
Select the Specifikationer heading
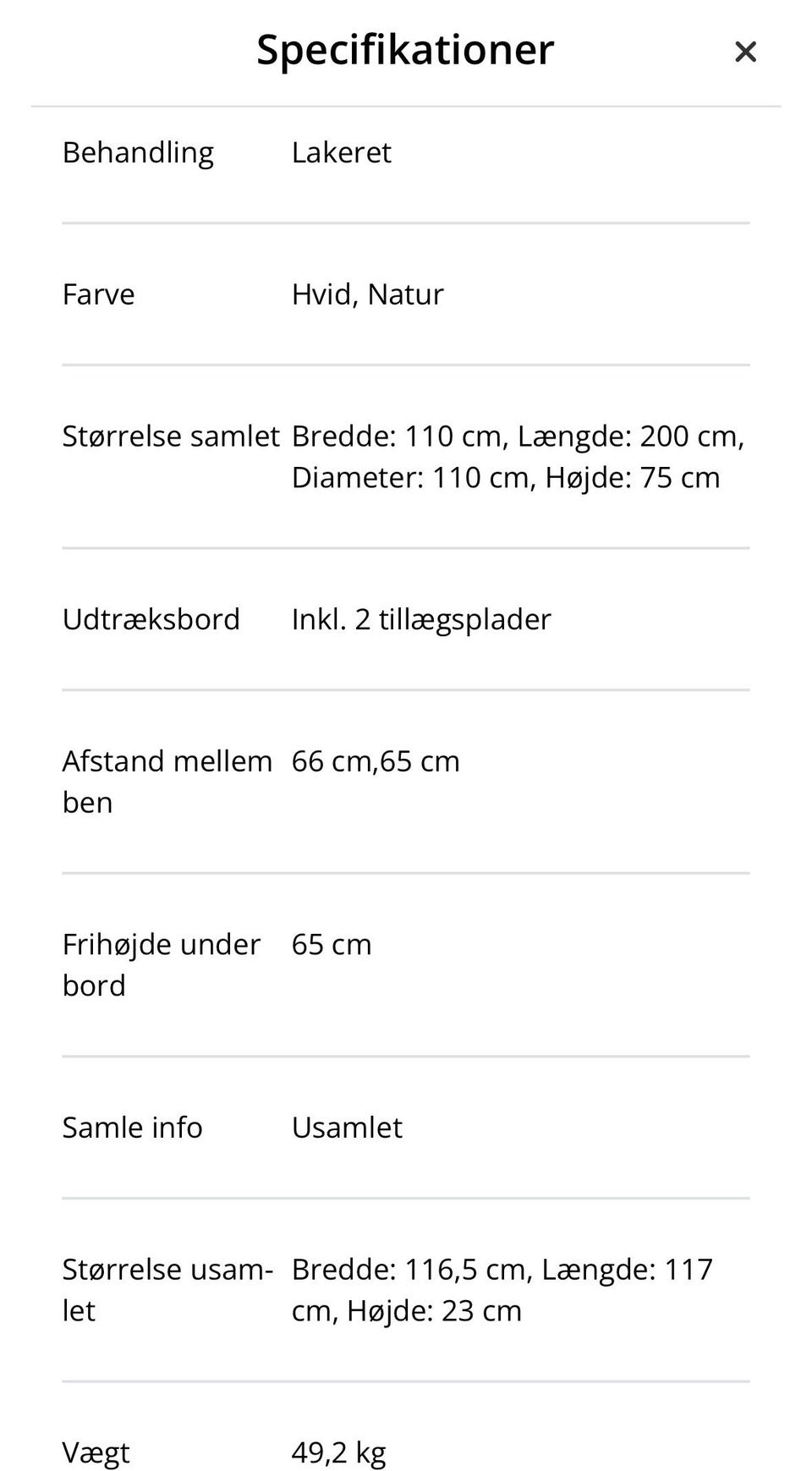point(404,50)
